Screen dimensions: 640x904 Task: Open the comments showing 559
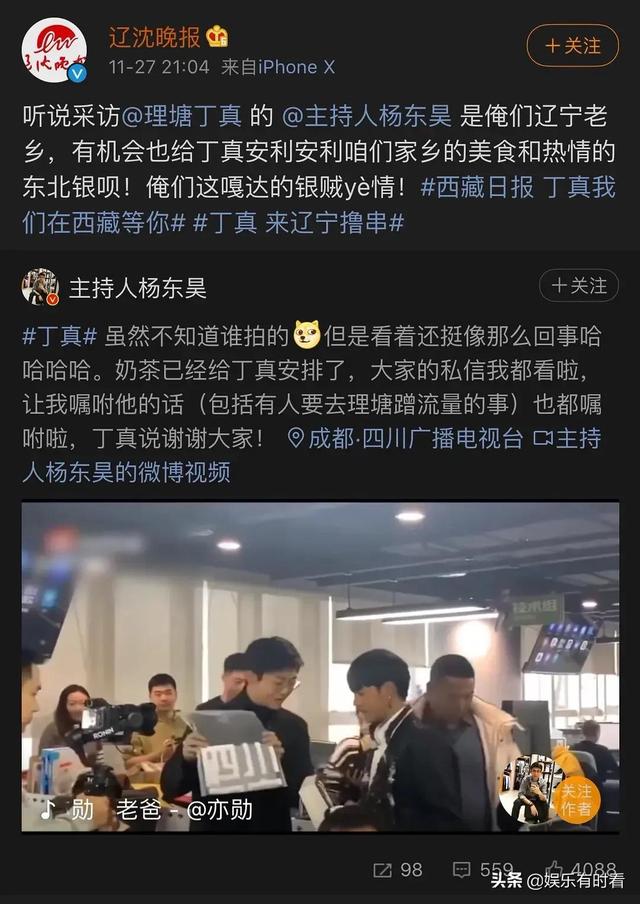point(484,870)
